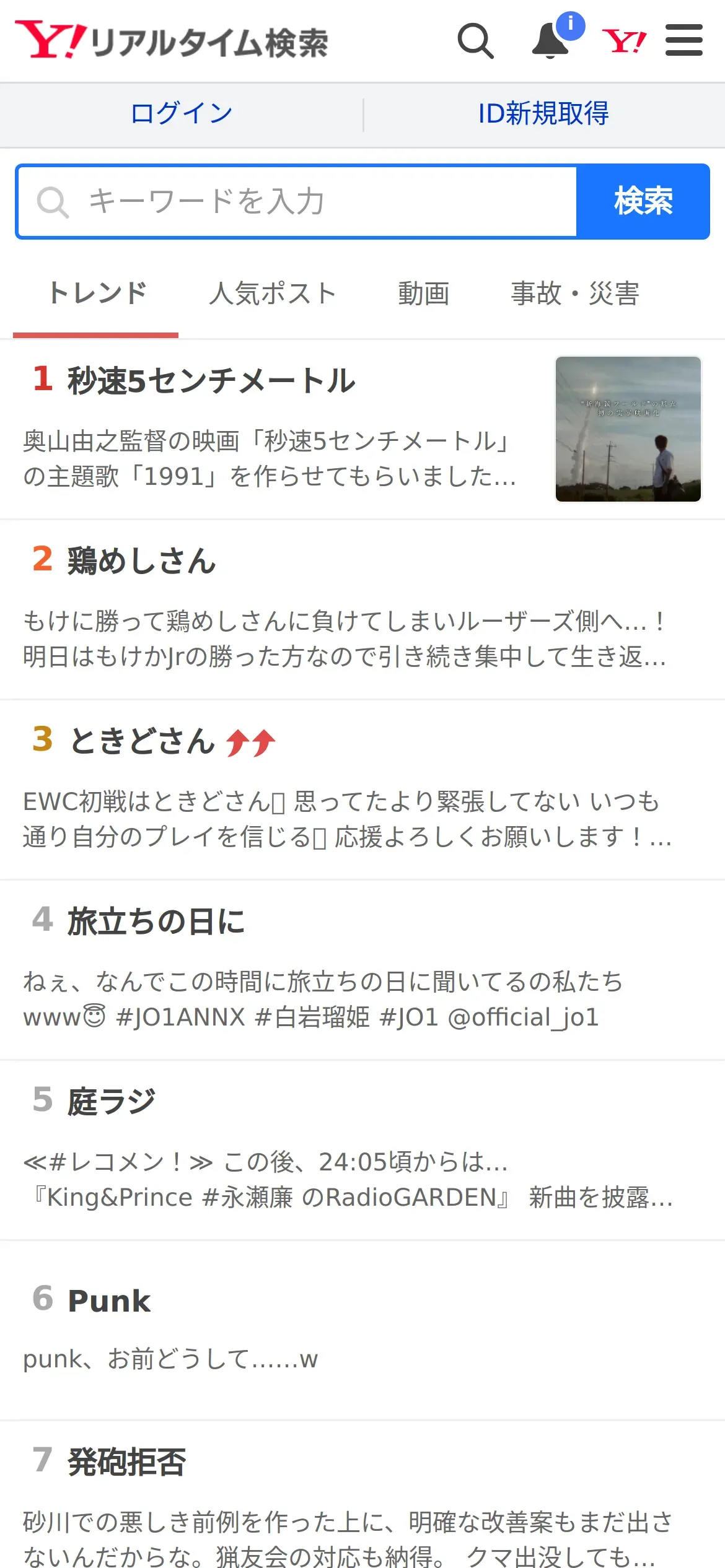
Task: Go to Yahoo! Japan home icon
Action: (x=624, y=41)
